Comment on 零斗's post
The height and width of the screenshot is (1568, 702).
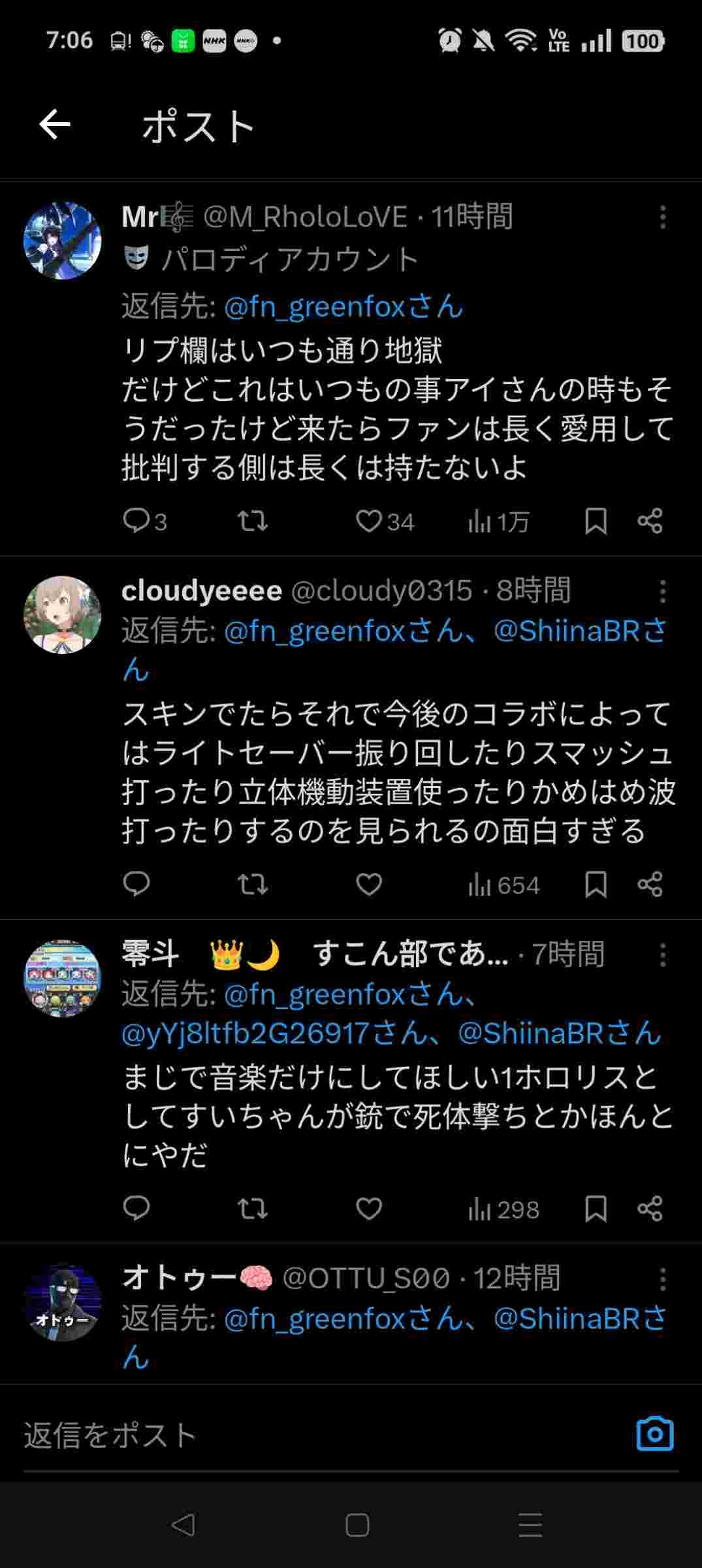[136, 1209]
